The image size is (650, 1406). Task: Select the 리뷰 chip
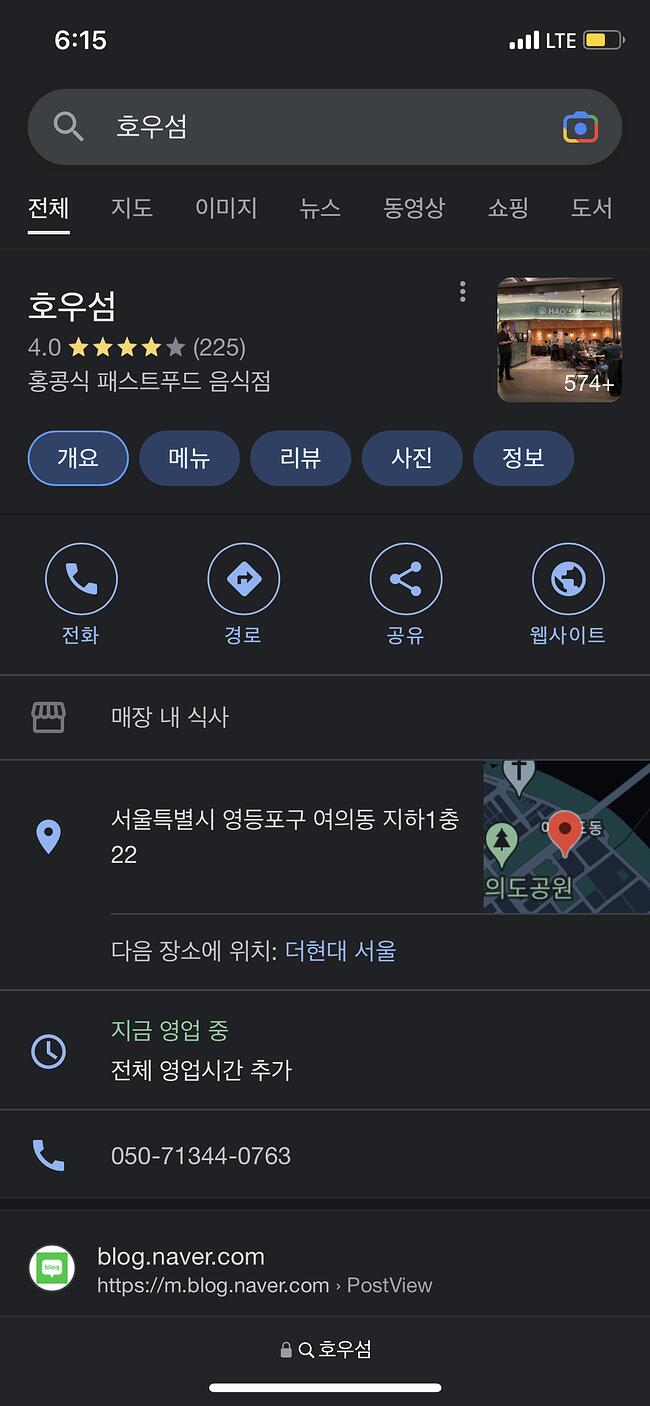click(300, 458)
